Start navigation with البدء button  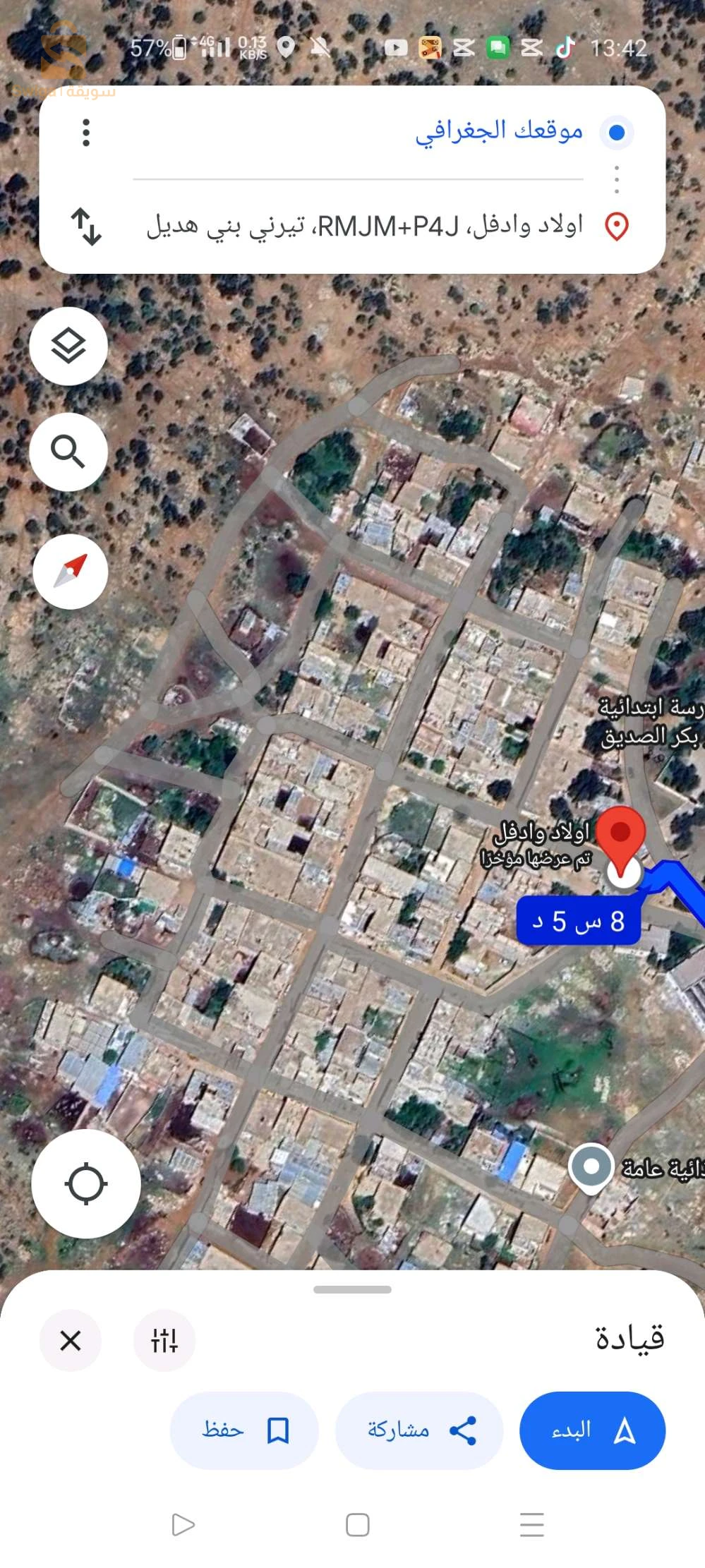click(x=593, y=1430)
